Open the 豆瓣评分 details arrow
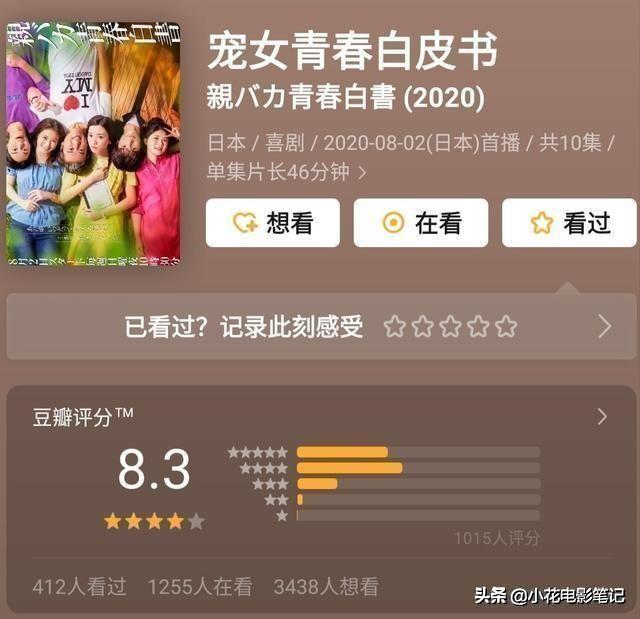This screenshot has width=640, height=619. click(602, 417)
